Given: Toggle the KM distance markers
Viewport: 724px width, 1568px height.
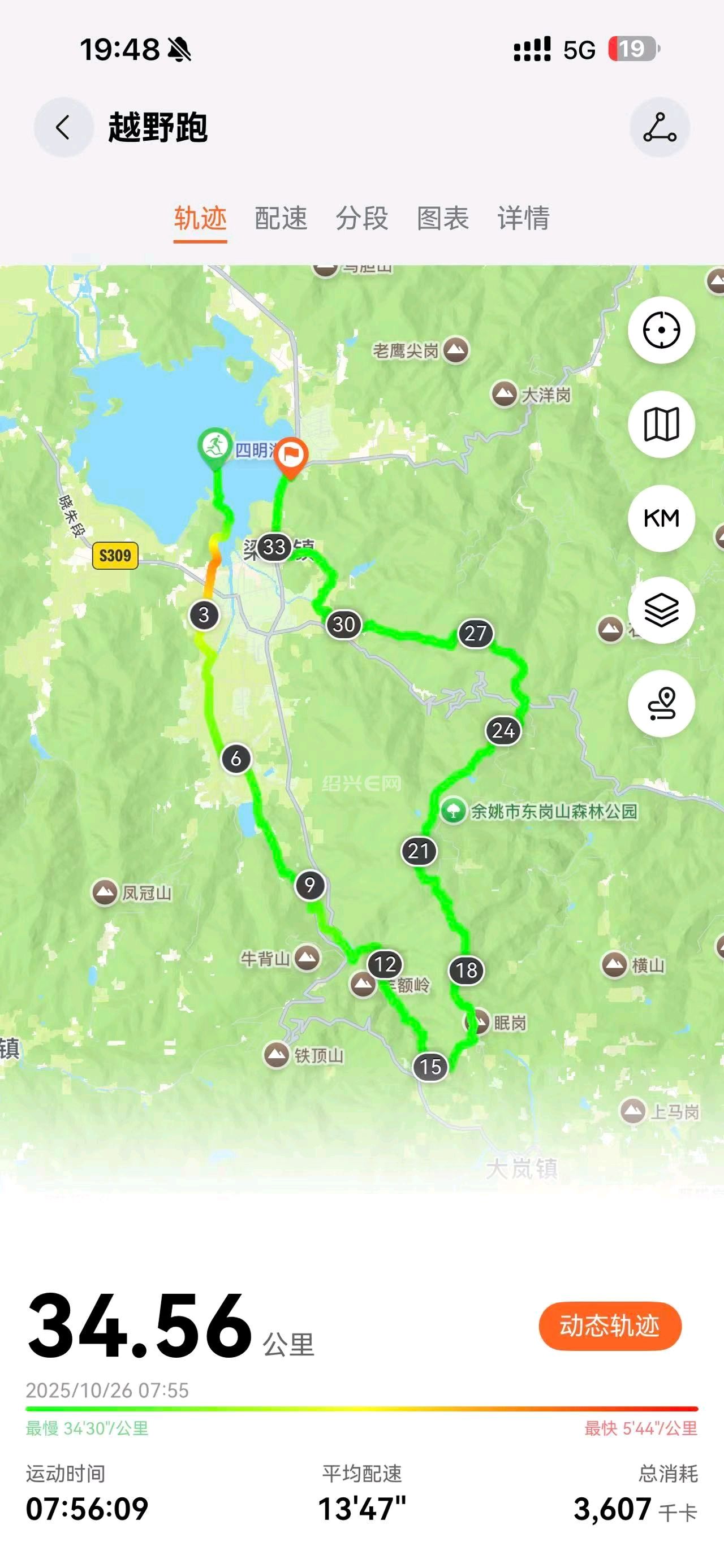Looking at the screenshot, I should [x=661, y=518].
